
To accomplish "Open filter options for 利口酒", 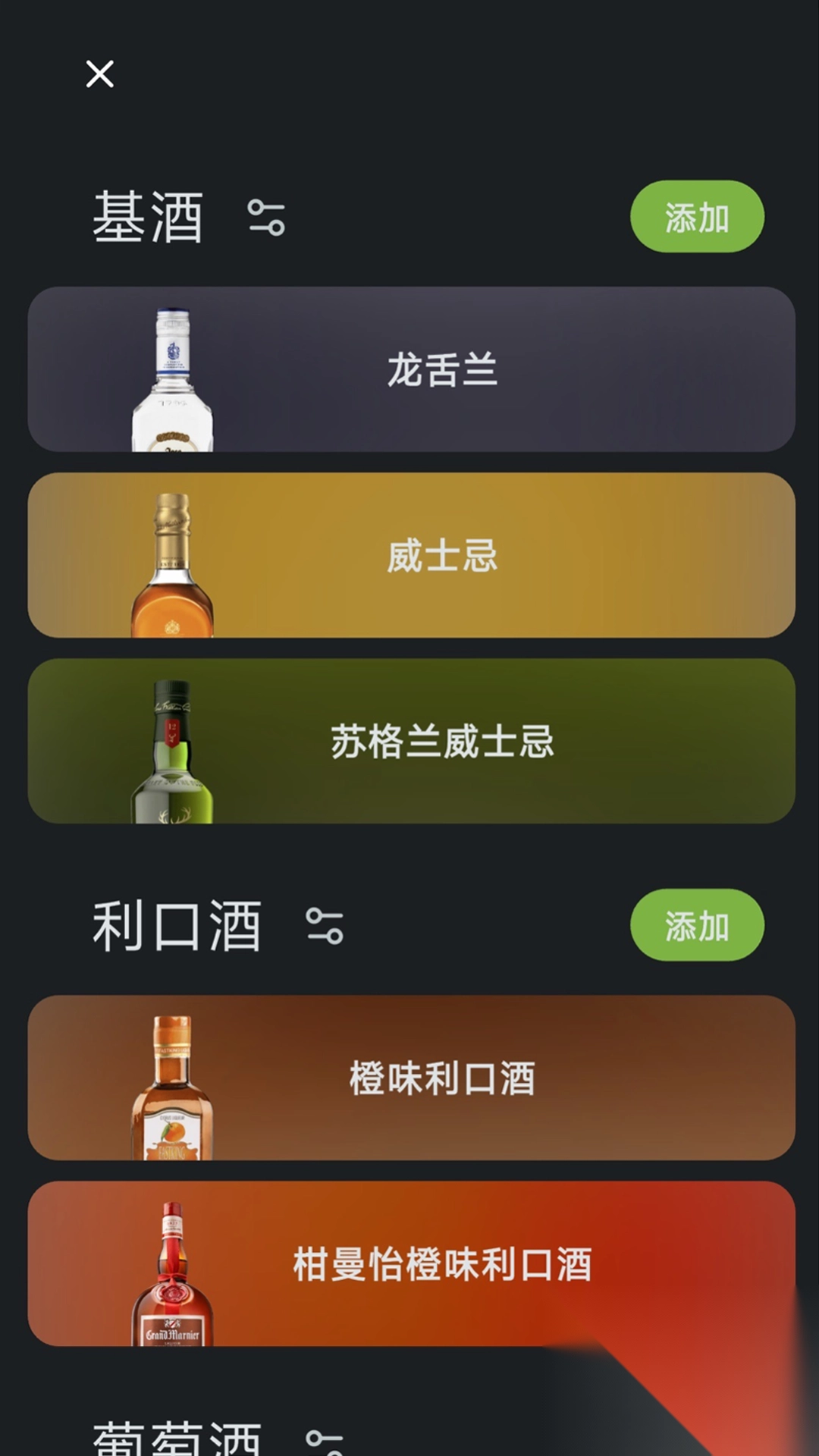I will click(325, 926).
